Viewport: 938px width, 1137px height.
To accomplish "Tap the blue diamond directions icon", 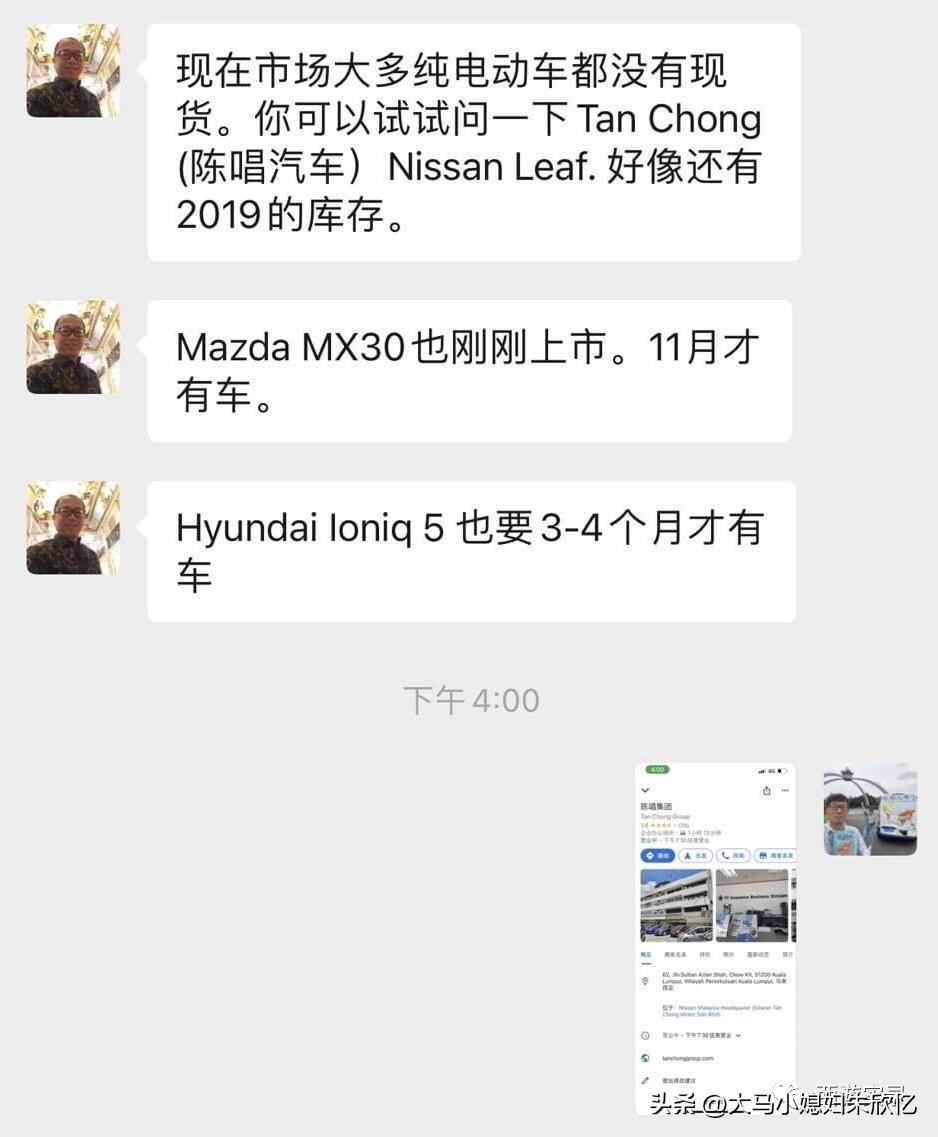I will pos(649,856).
